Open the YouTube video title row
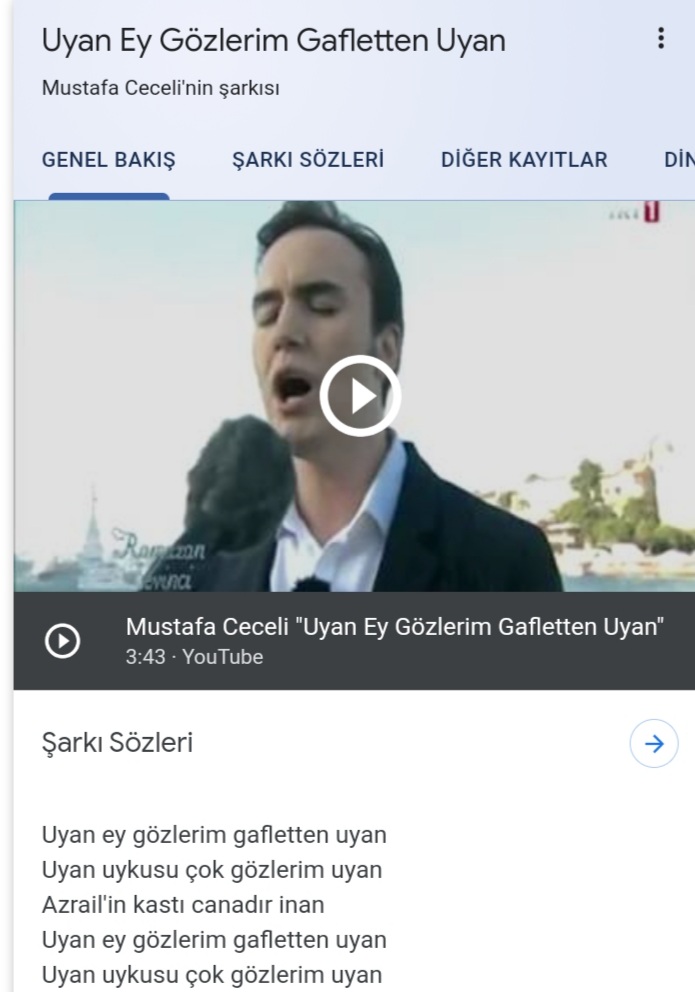This screenshot has width=695, height=992. tap(395, 640)
